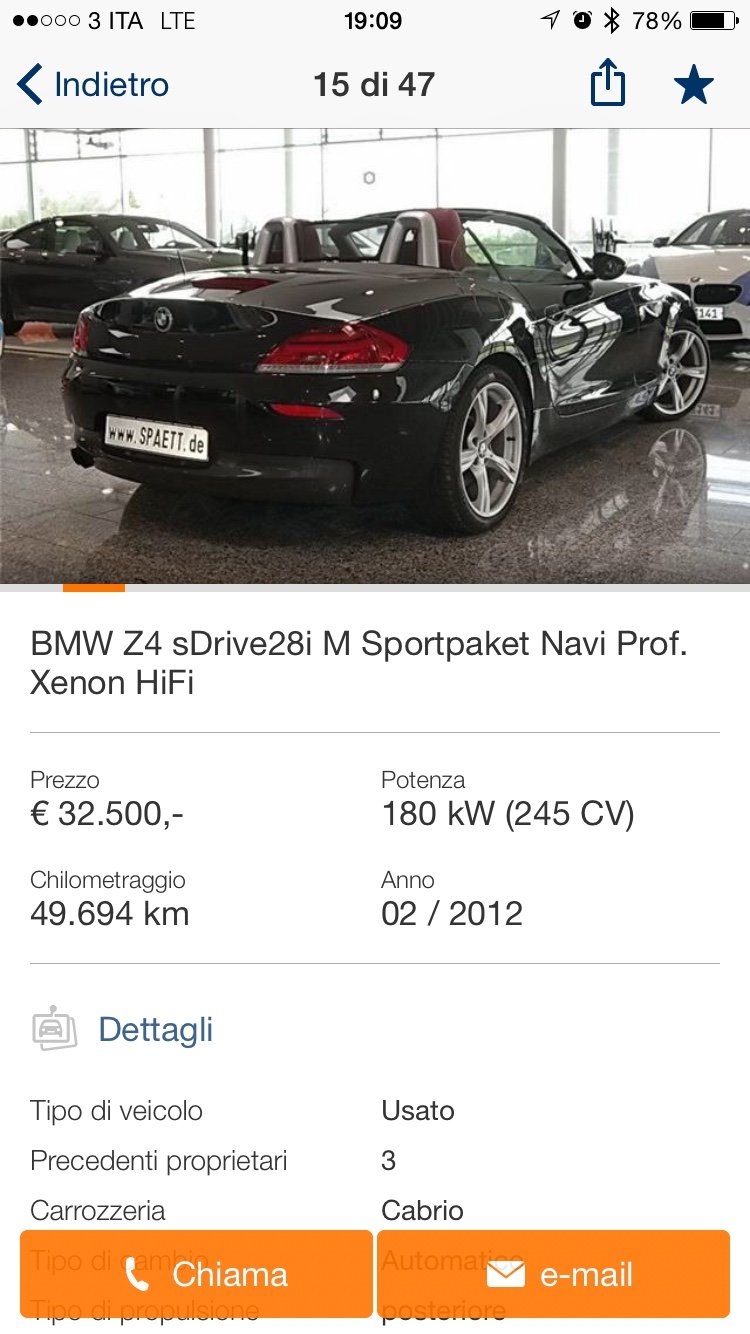
Task: Save this listing with the star
Action: coord(693,85)
